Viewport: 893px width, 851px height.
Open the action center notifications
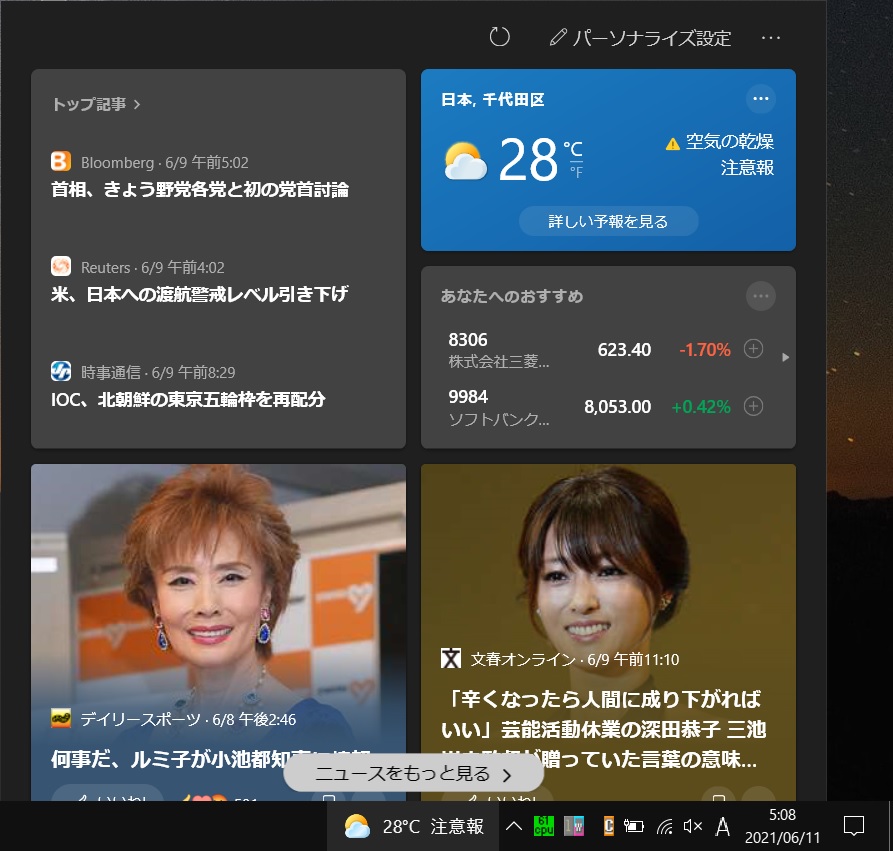854,826
